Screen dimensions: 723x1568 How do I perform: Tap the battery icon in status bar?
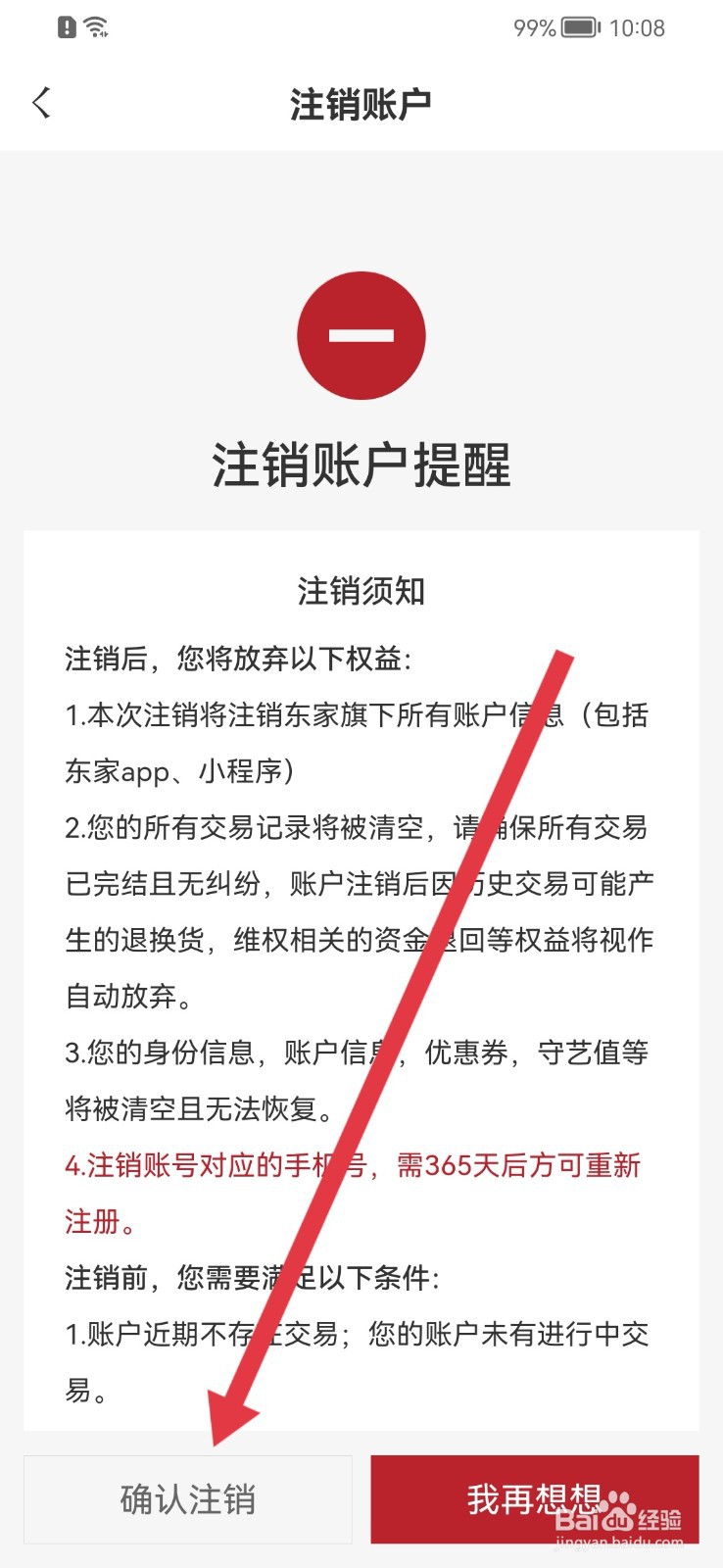tap(580, 27)
